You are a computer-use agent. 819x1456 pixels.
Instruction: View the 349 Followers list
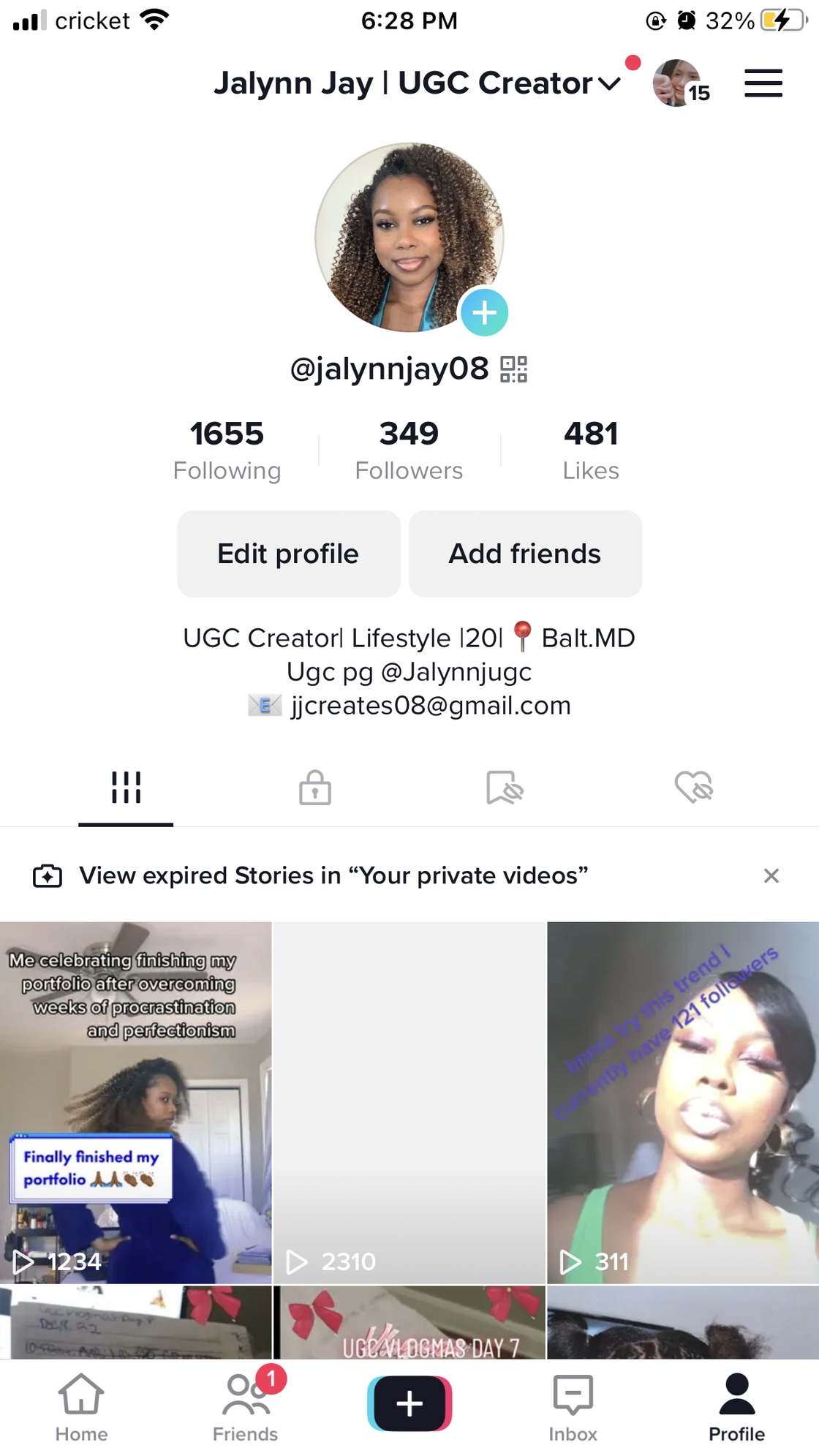click(409, 450)
